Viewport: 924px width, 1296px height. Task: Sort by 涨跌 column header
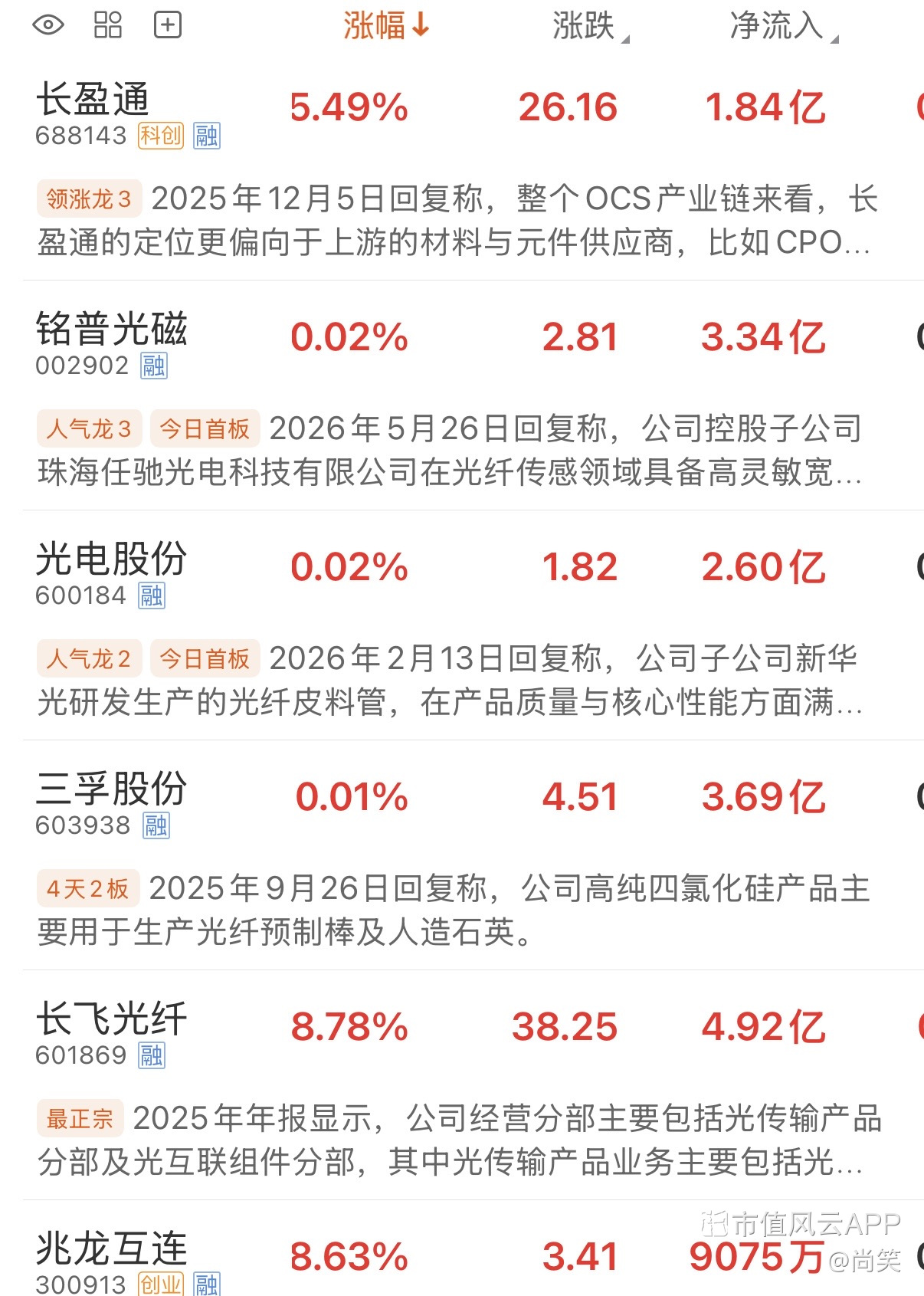coord(591,26)
